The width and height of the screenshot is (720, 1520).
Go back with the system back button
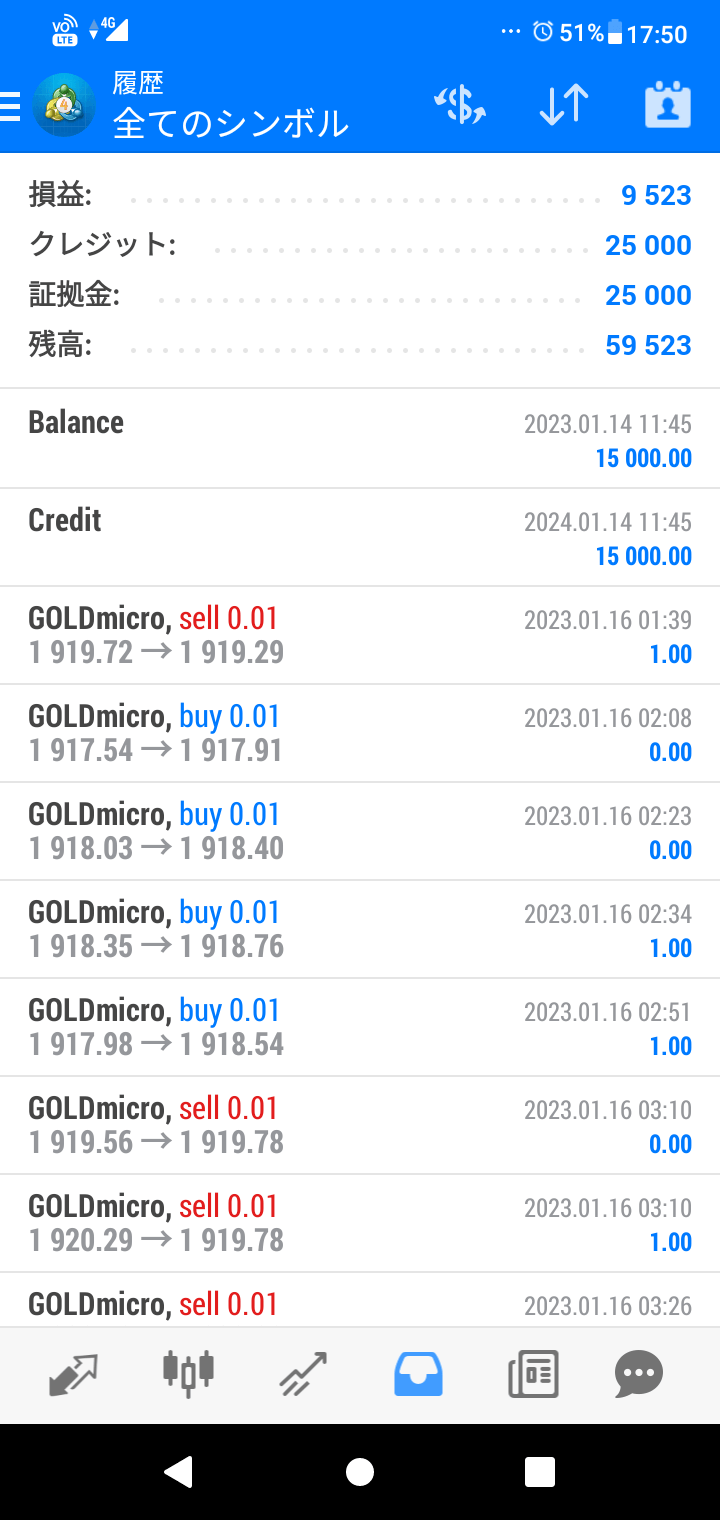pos(178,1472)
